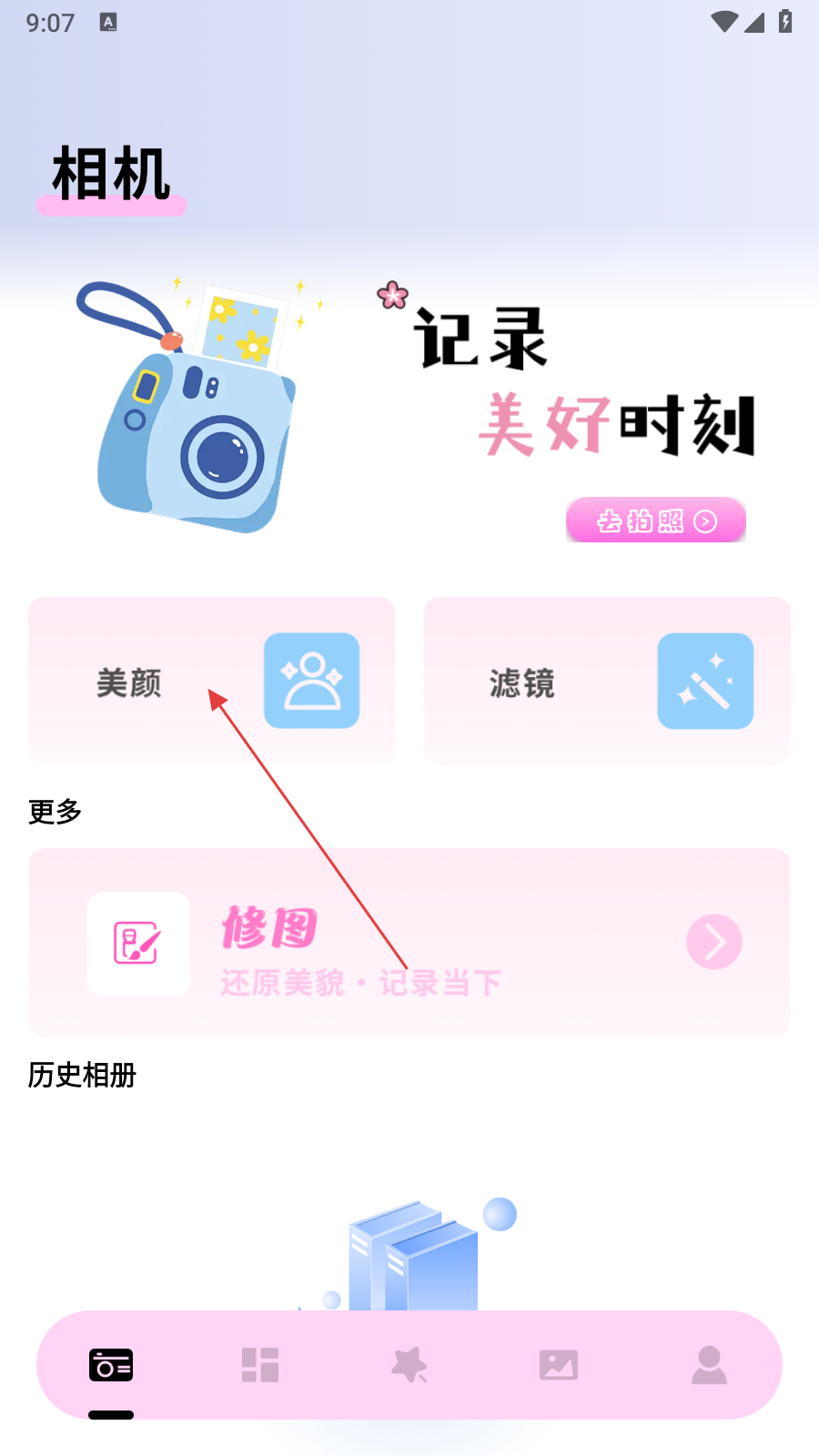Viewport: 819px width, 1456px height.
Task: Switch to the star sticker tab
Action: click(x=409, y=1365)
